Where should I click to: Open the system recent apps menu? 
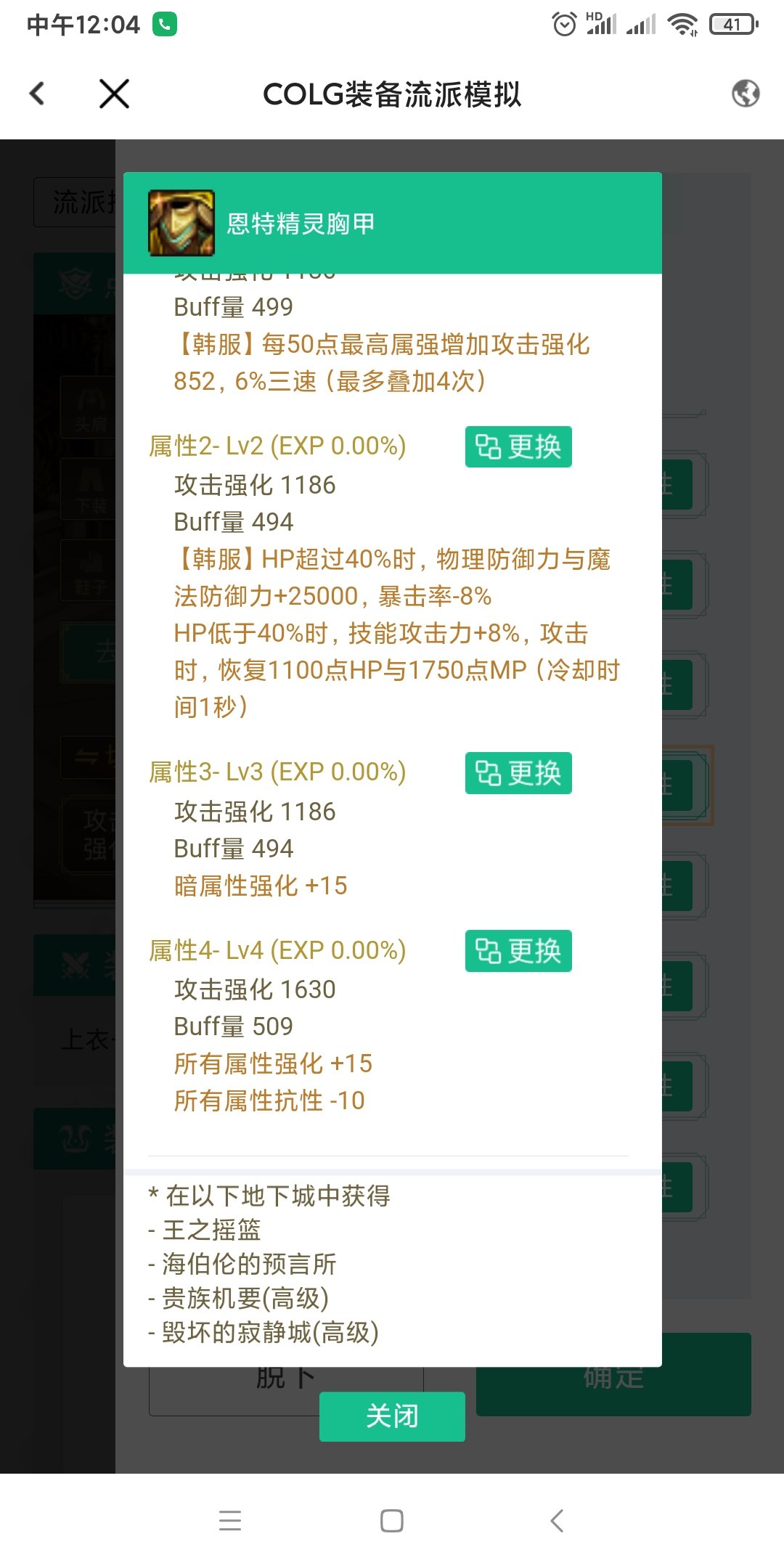click(230, 1520)
